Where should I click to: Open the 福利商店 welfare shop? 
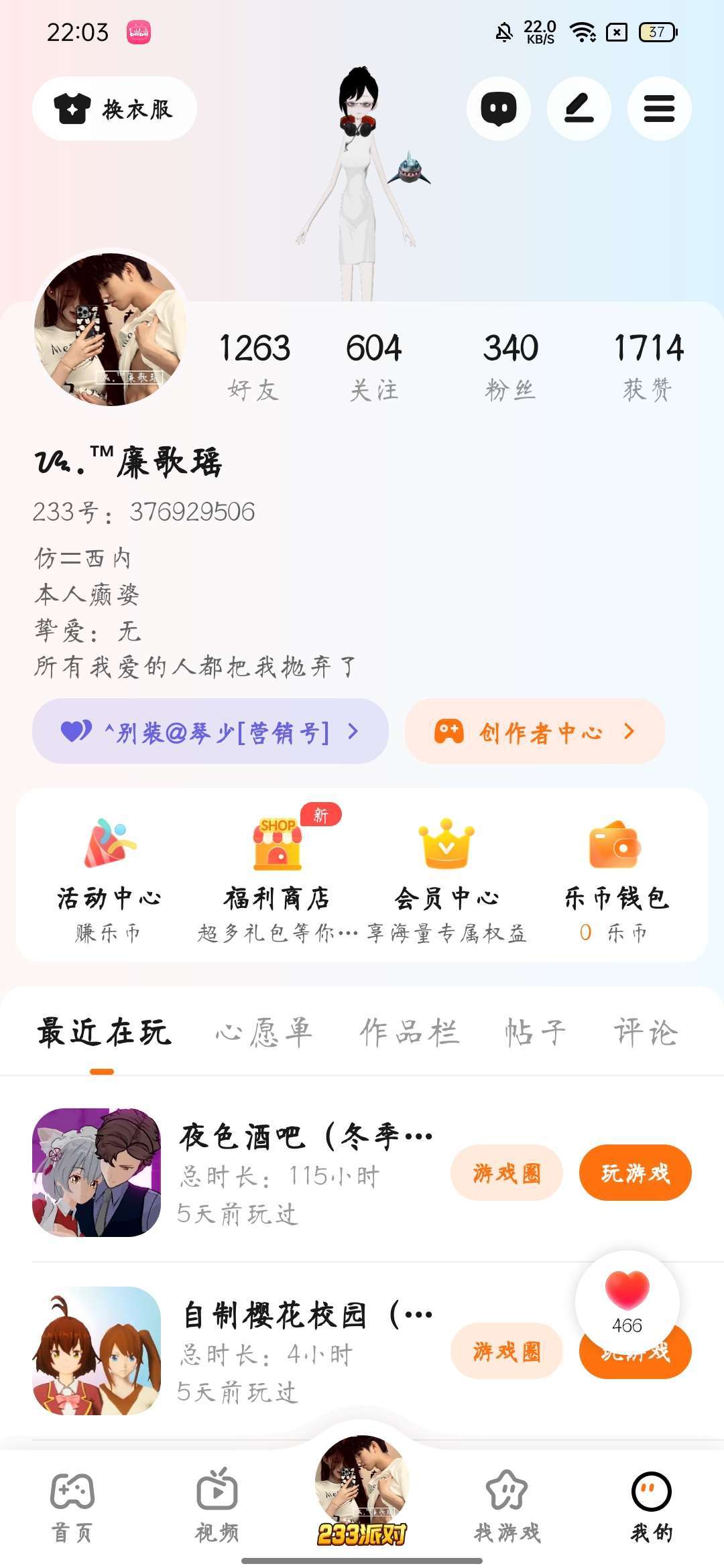pyautogui.click(x=277, y=878)
